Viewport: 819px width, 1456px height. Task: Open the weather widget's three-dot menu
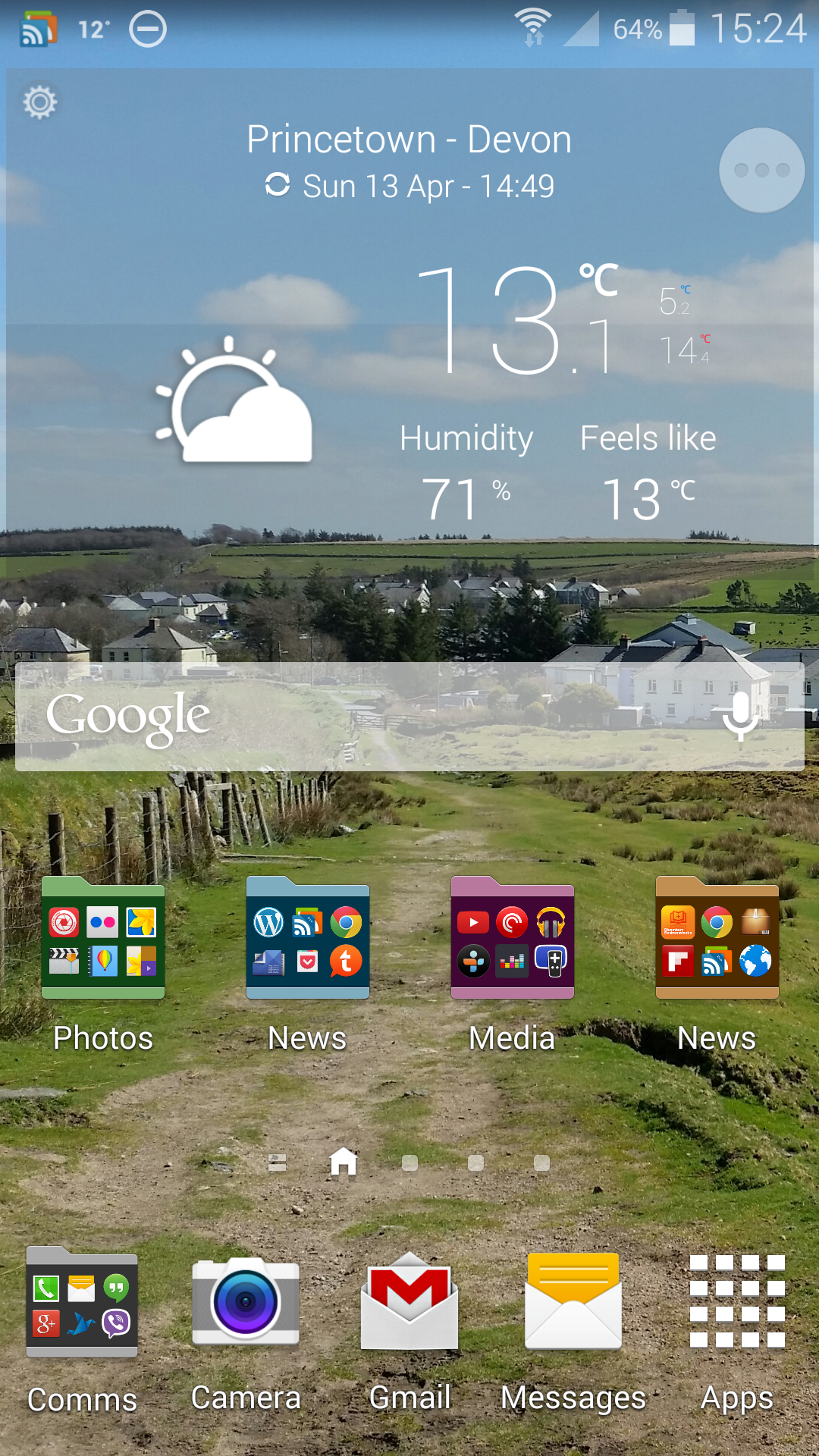coord(761,170)
